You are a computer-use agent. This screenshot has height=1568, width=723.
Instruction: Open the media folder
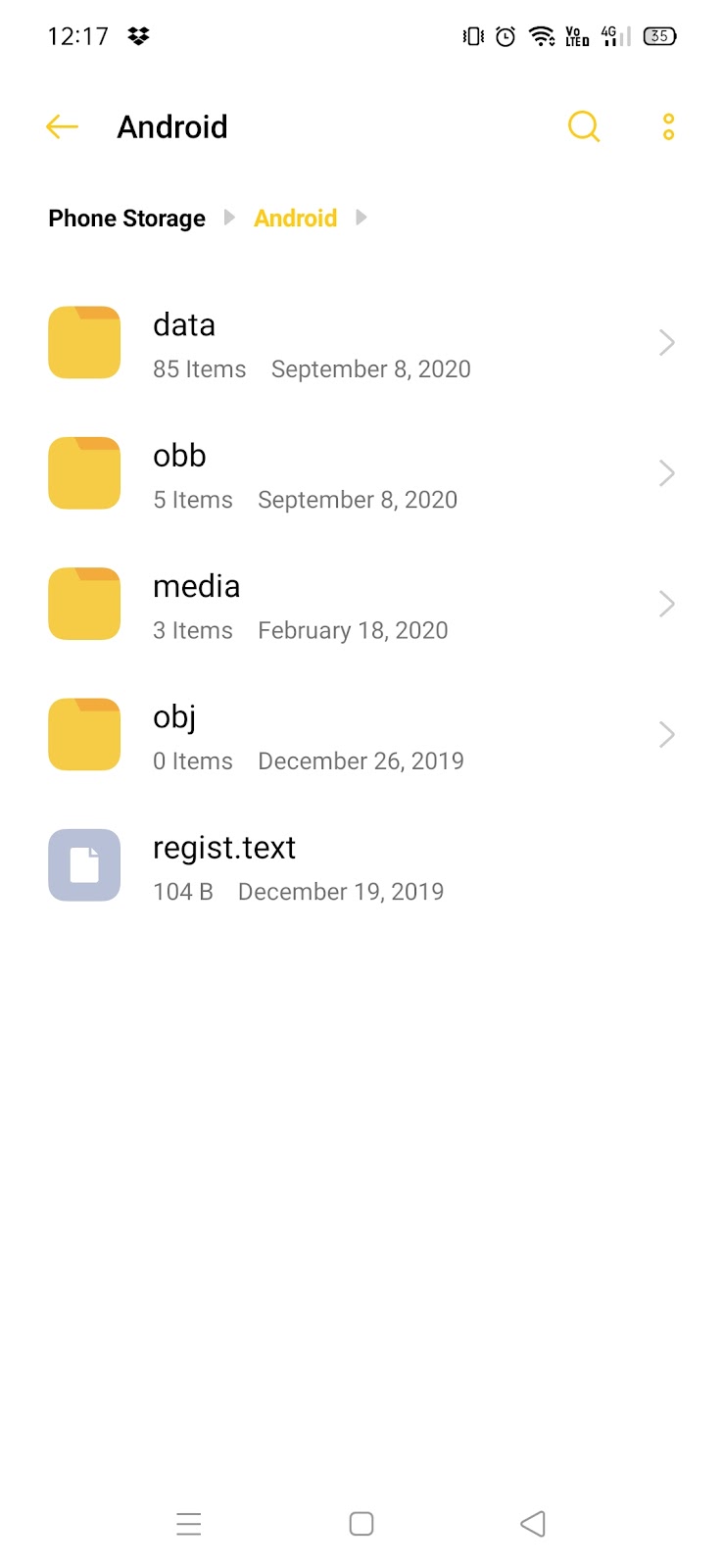361,604
